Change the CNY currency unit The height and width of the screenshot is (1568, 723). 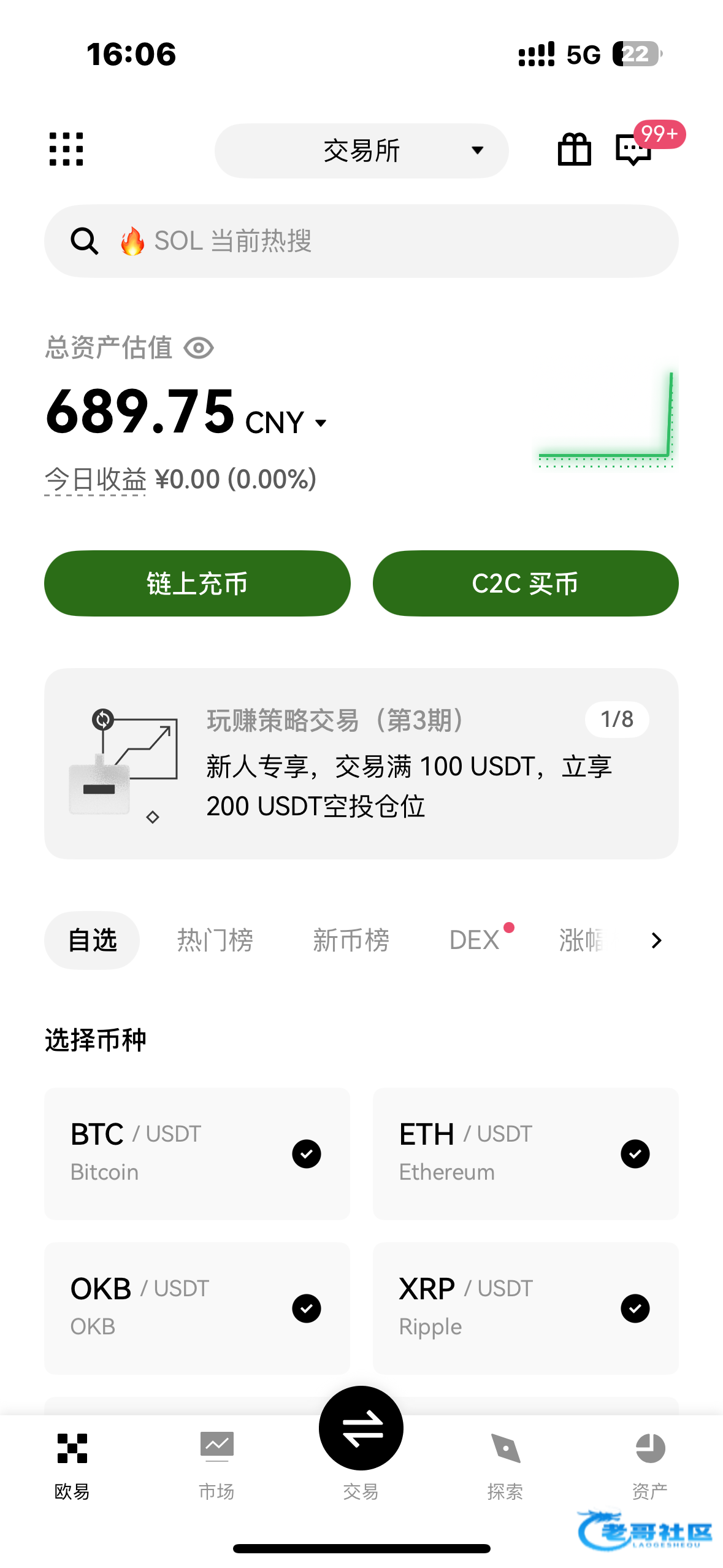(286, 423)
